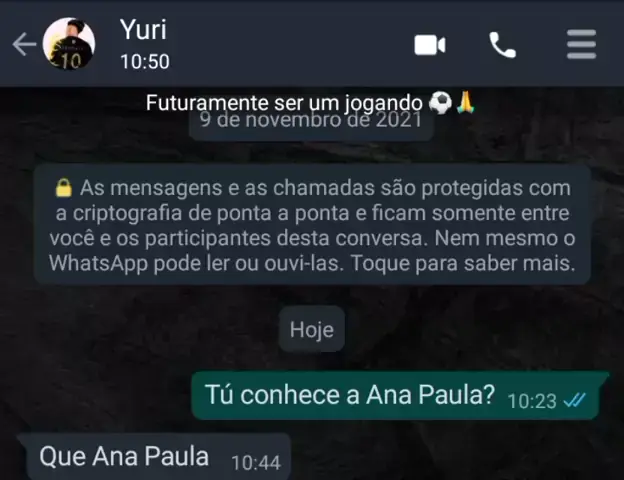Open Yuri's profile picture
Viewport: 624px width, 480px height.
click(x=69, y=44)
